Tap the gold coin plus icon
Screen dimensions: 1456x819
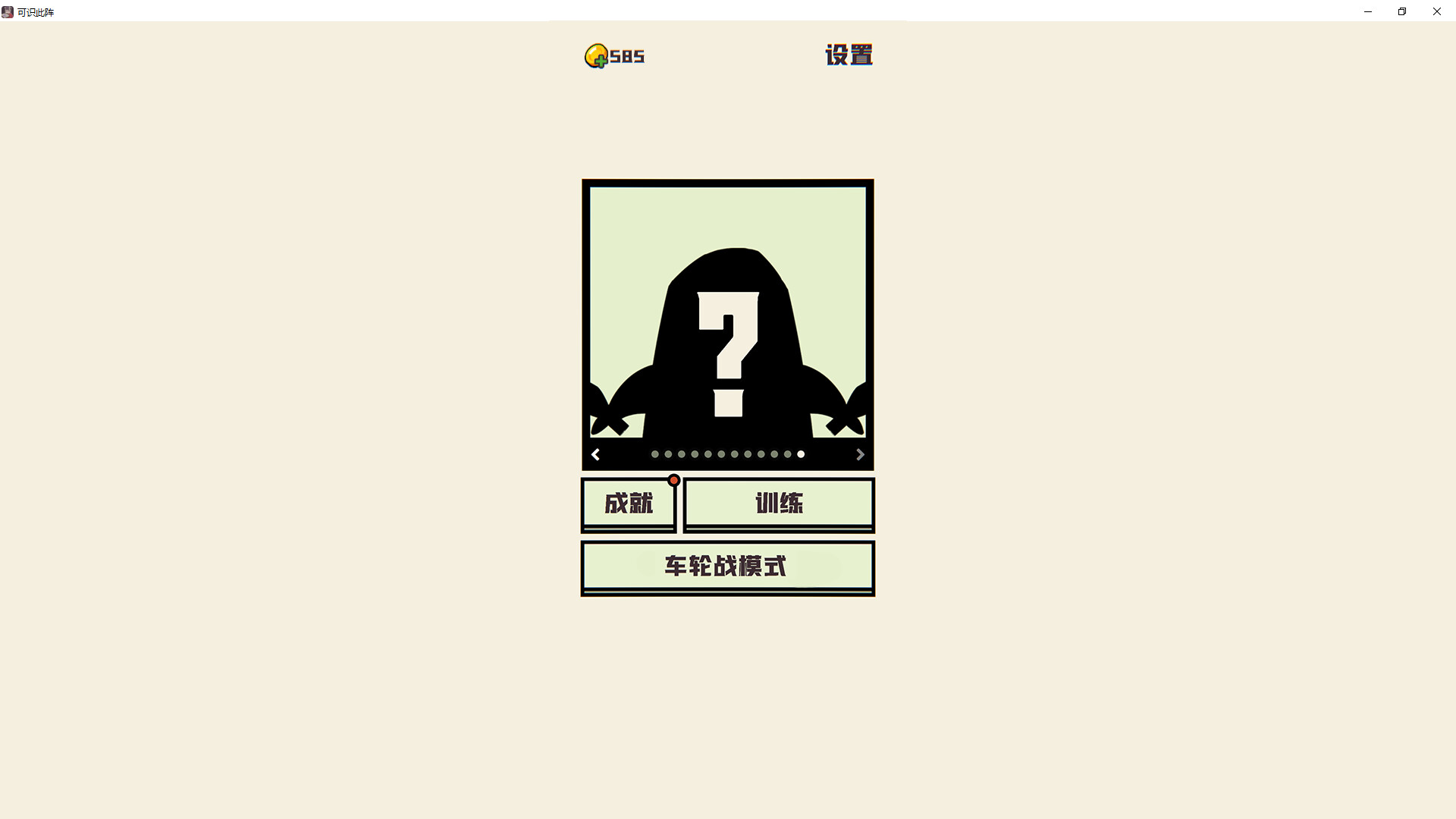click(597, 56)
